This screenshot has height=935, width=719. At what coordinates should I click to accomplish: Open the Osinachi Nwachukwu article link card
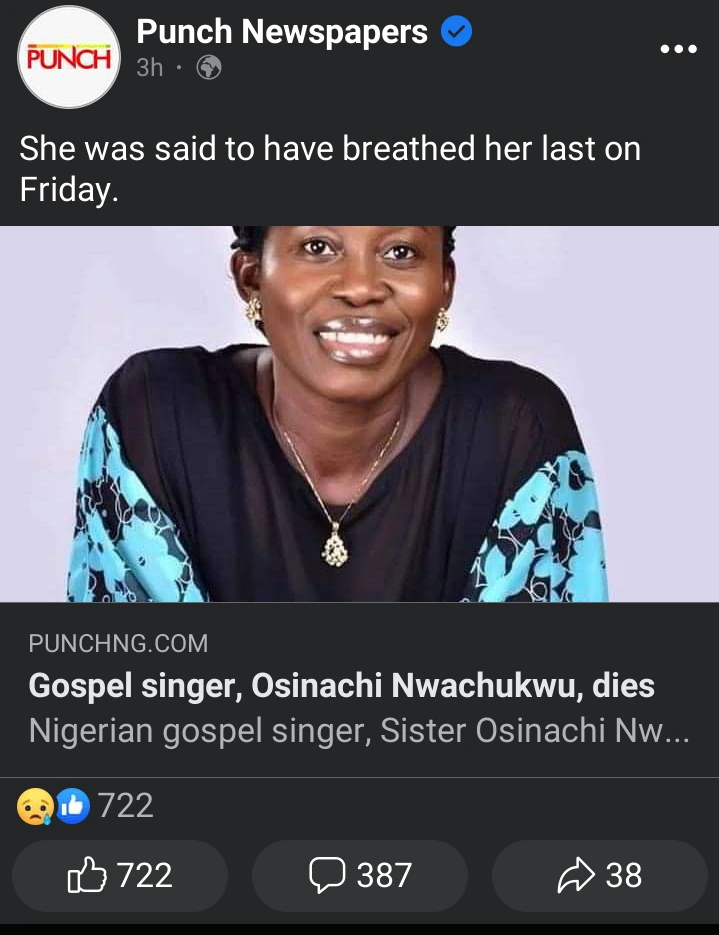pos(358,687)
